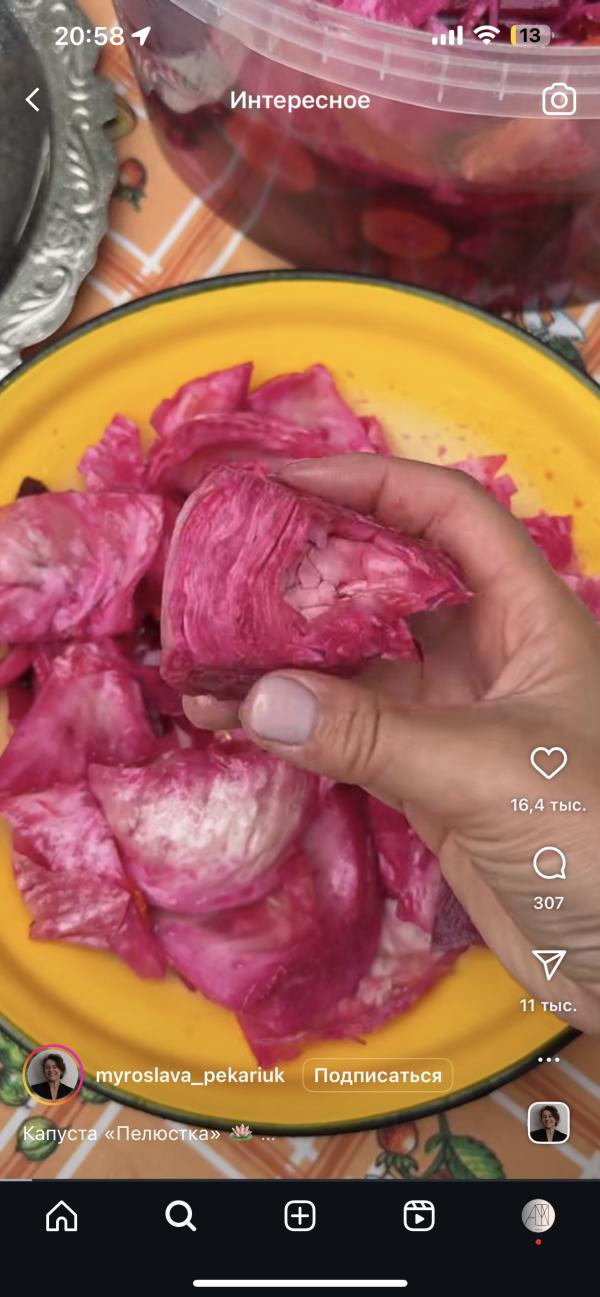600x1297 pixels.
Task: Share the reel via the paper plane
Action: coord(548,964)
